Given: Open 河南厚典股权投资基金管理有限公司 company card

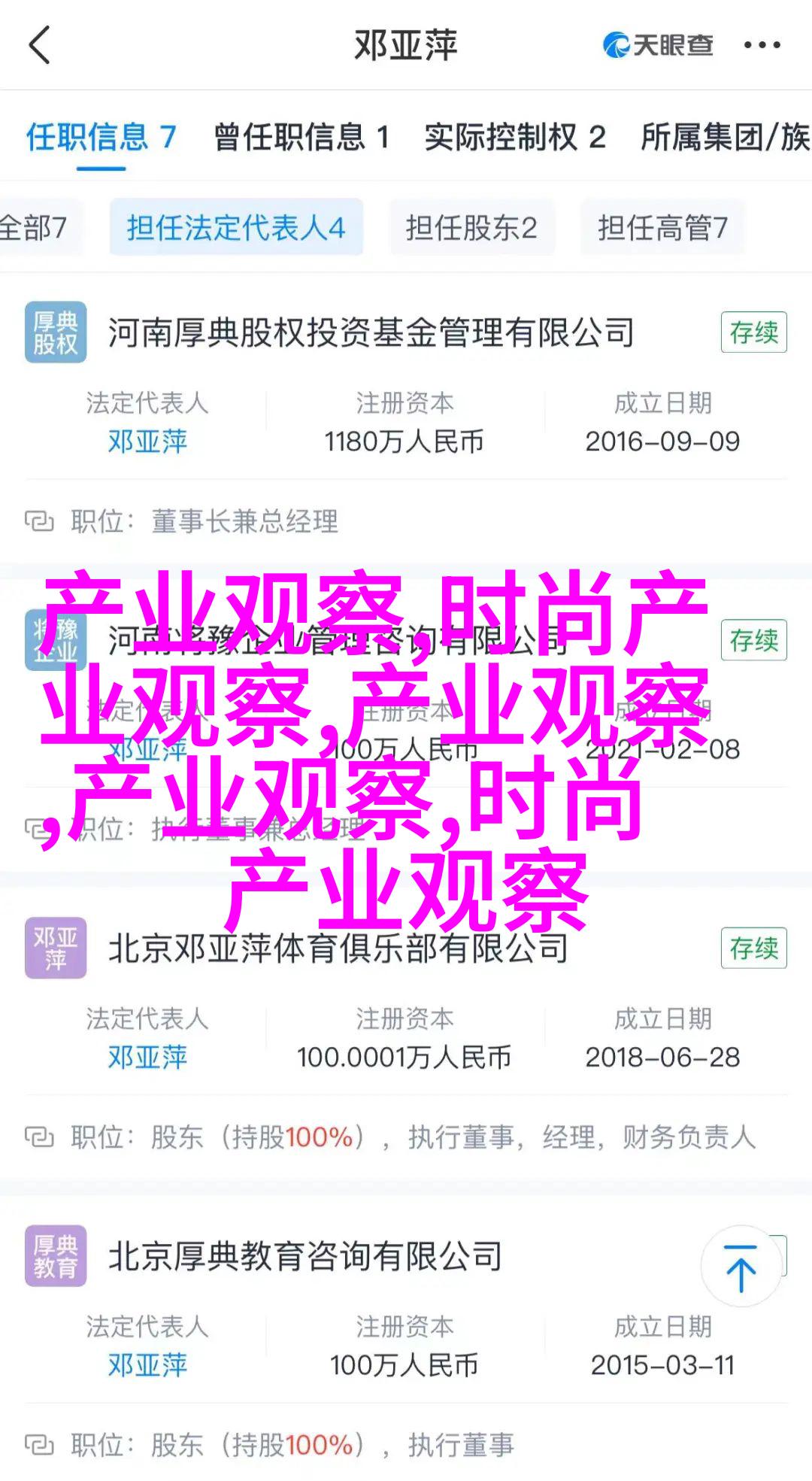Looking at the screenshot, I should [371, 333].
